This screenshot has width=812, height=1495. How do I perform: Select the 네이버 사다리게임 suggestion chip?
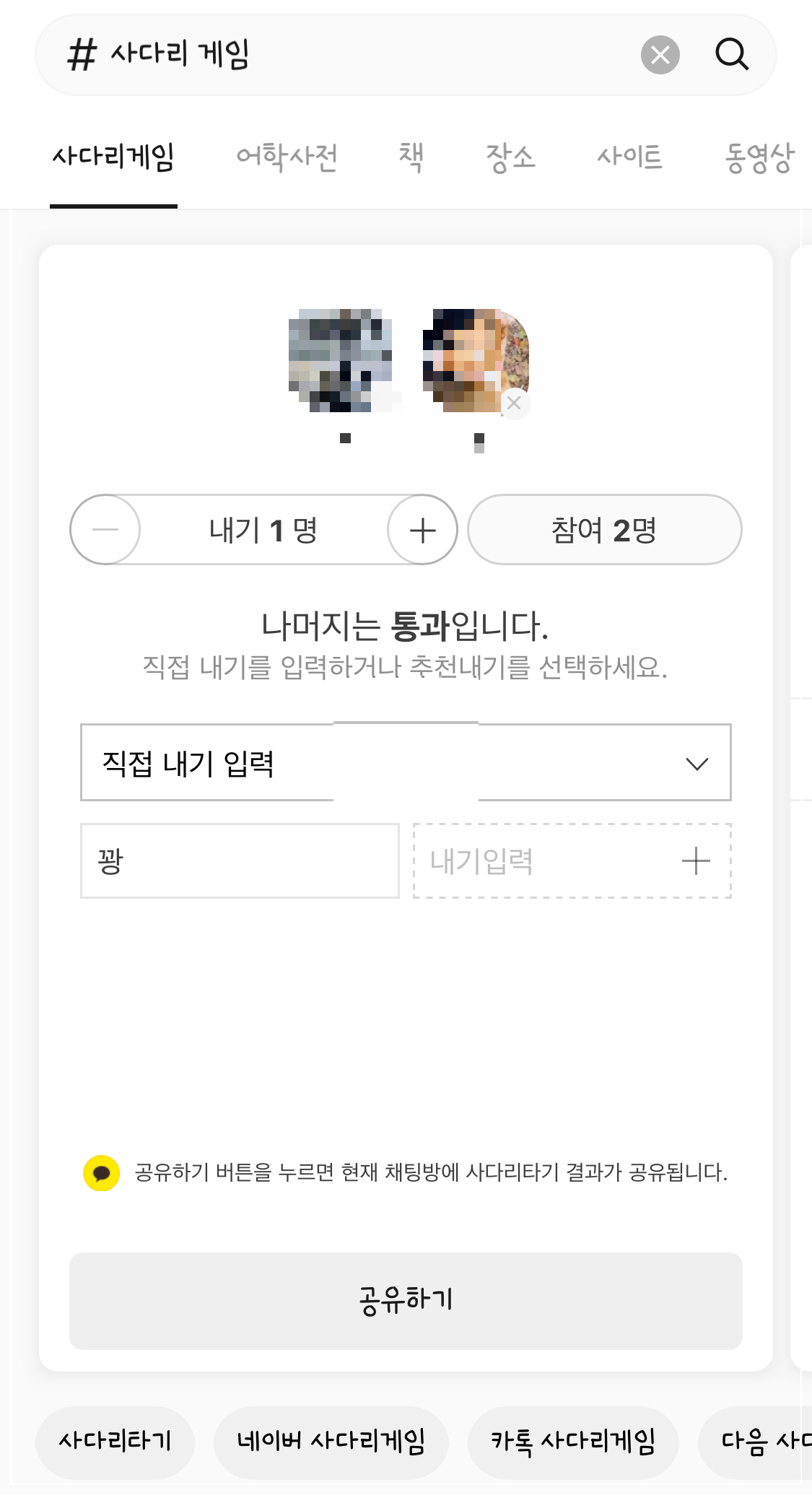(x=331, y=1442)
